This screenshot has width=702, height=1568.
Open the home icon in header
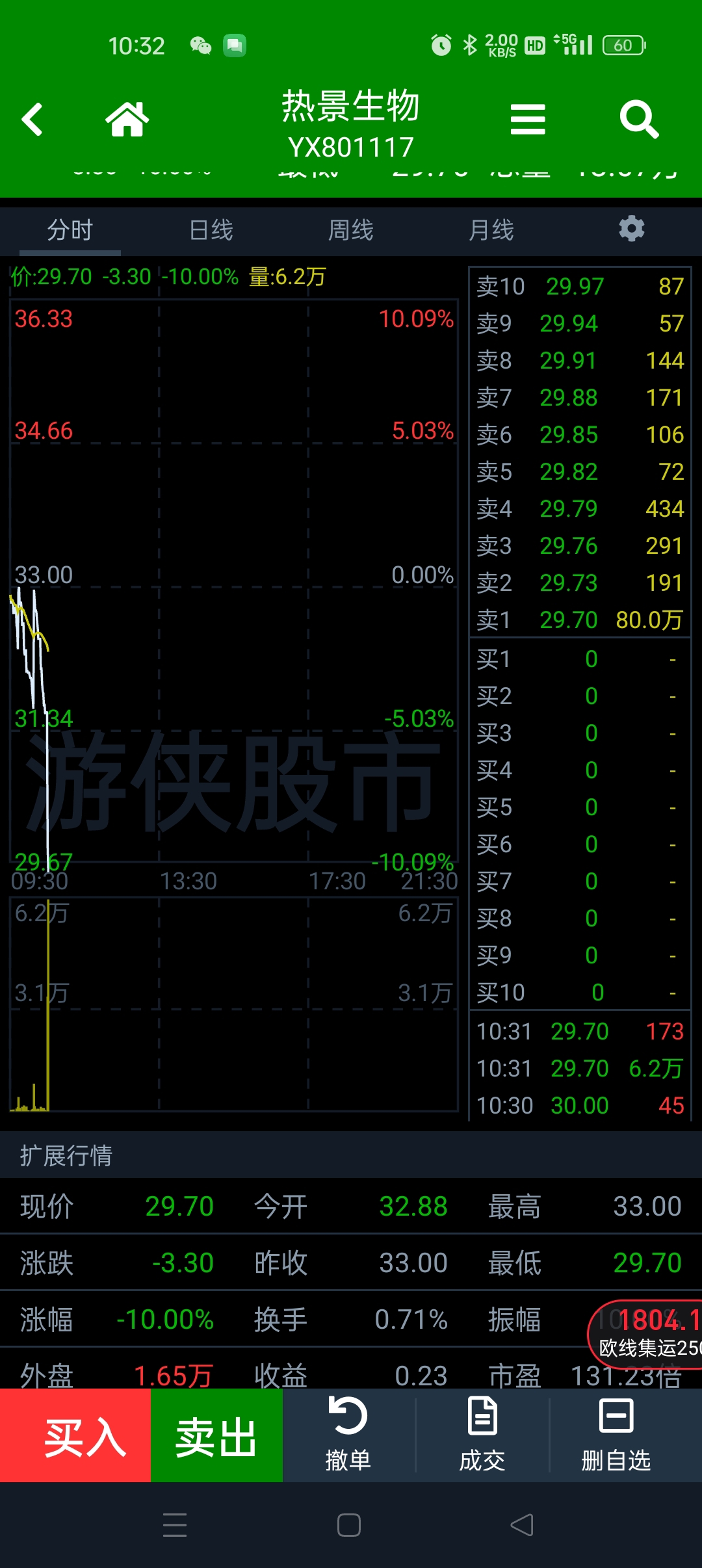(x=127, y=120)
